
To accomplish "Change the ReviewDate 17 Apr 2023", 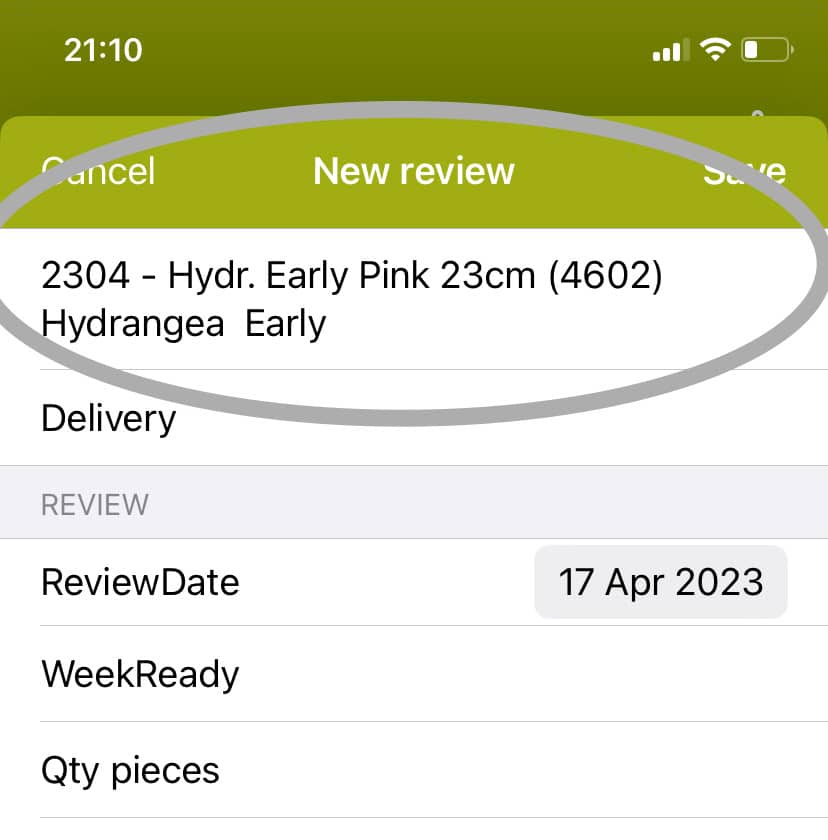I will pos(660,582).
